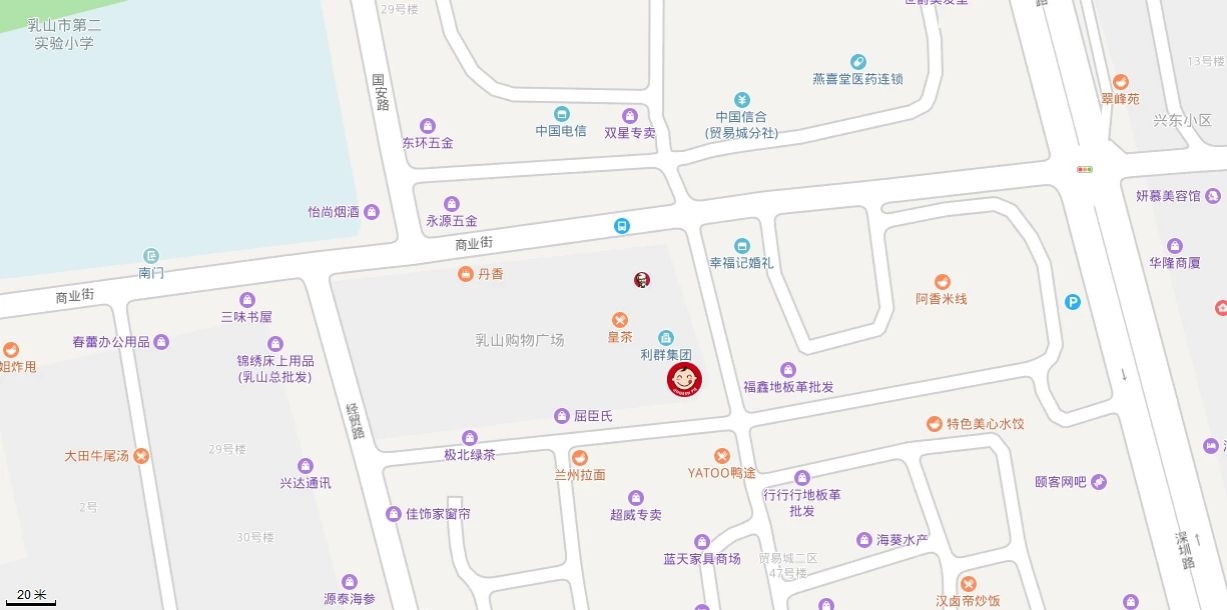
Task: Select the 利群集团 marker
Action: pos(666,338)
